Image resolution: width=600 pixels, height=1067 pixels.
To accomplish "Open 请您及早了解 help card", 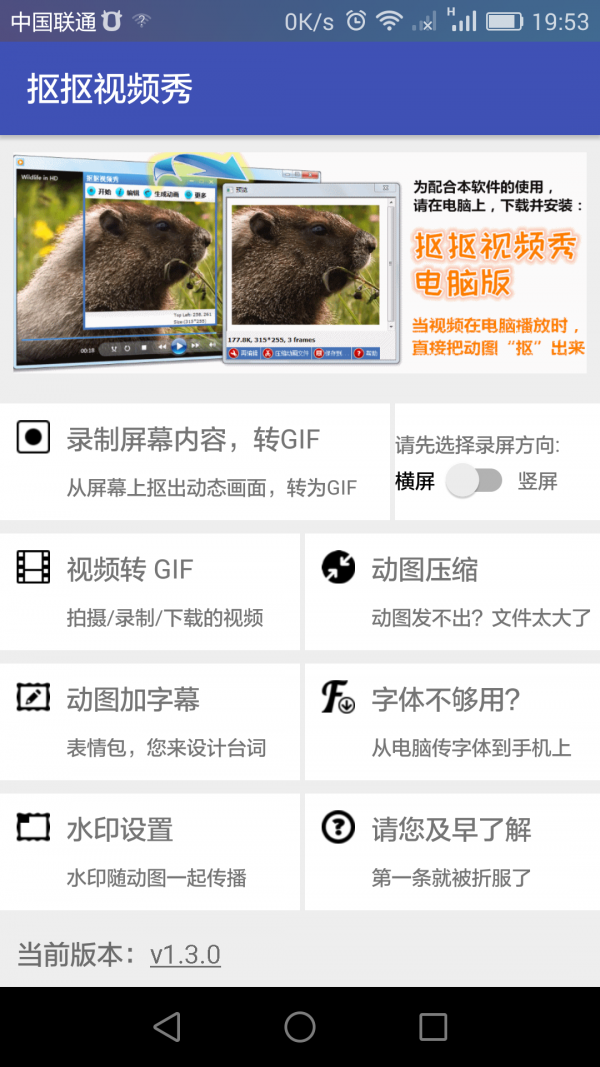I will coord(452,851).
